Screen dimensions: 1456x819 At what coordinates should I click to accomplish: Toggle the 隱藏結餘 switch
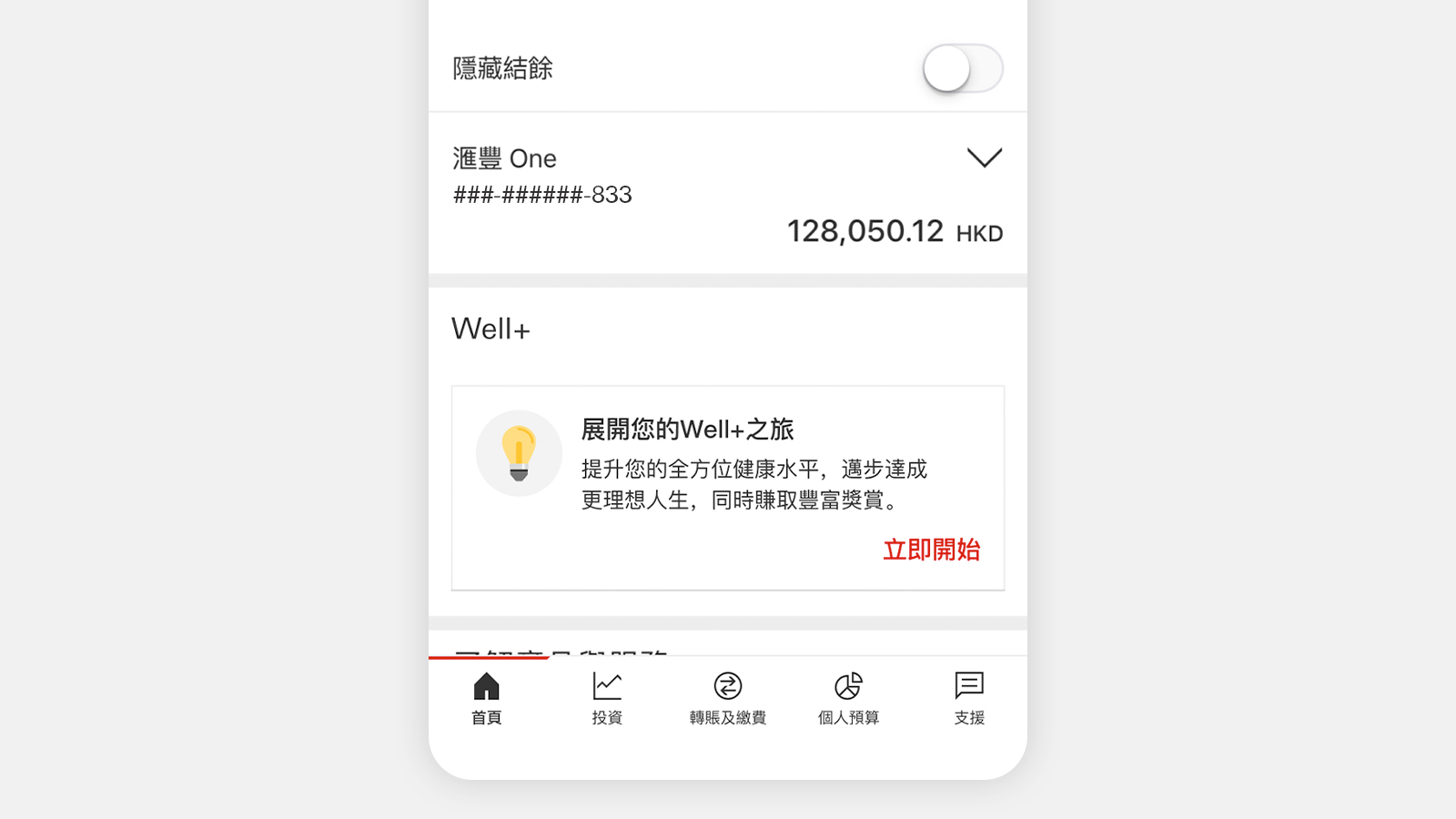(962, 69)
